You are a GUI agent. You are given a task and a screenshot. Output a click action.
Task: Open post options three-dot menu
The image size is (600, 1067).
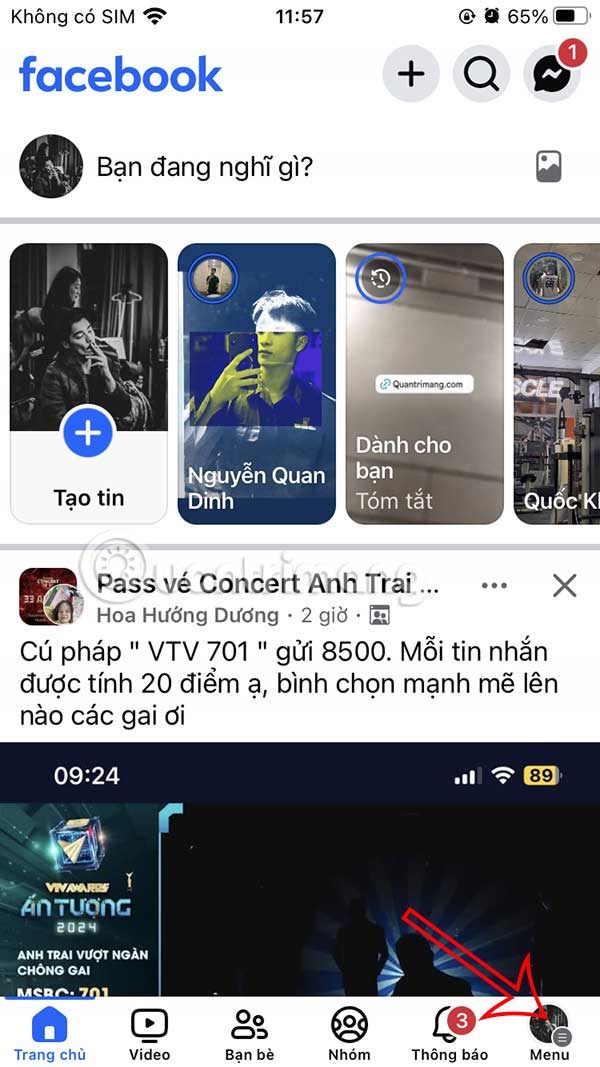pyautogui.click(x=494, y=586)
